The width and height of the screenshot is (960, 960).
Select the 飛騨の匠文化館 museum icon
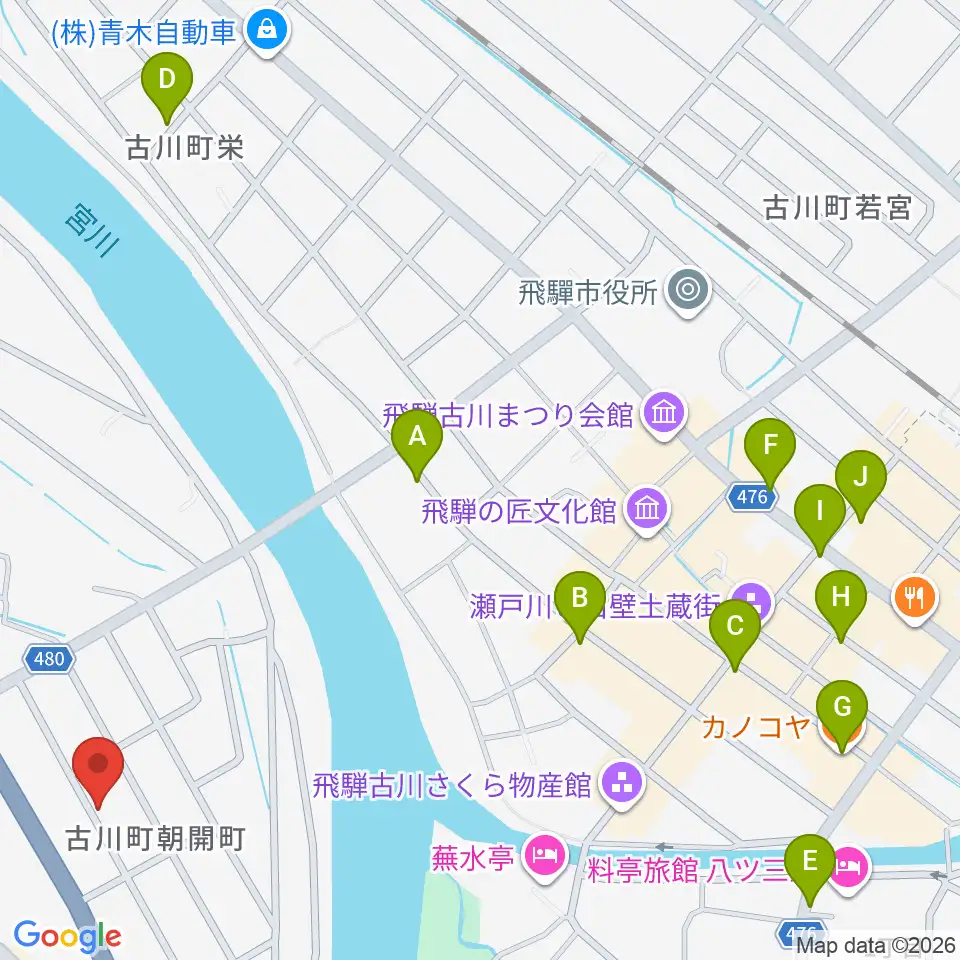click(648, 511)
